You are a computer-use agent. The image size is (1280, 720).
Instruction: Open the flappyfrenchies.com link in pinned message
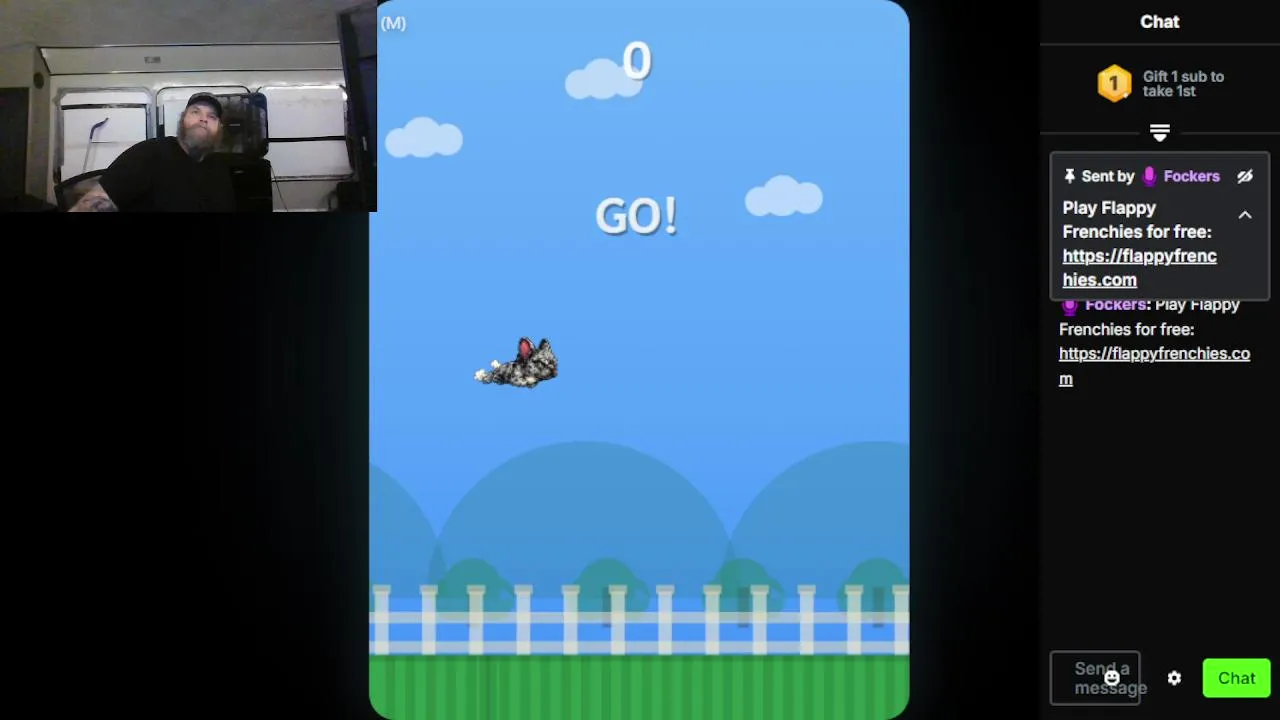[x=1139, y=267]
